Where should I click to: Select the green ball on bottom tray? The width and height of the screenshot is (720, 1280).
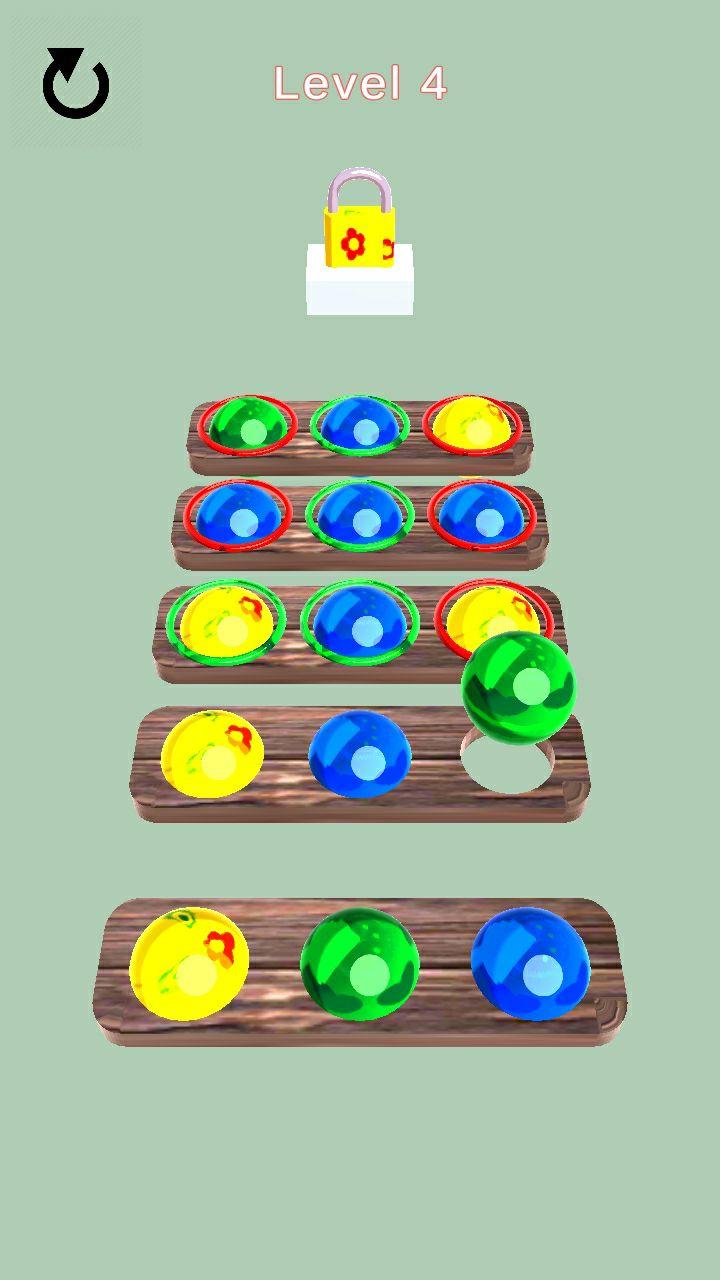(x=360, y=965)
